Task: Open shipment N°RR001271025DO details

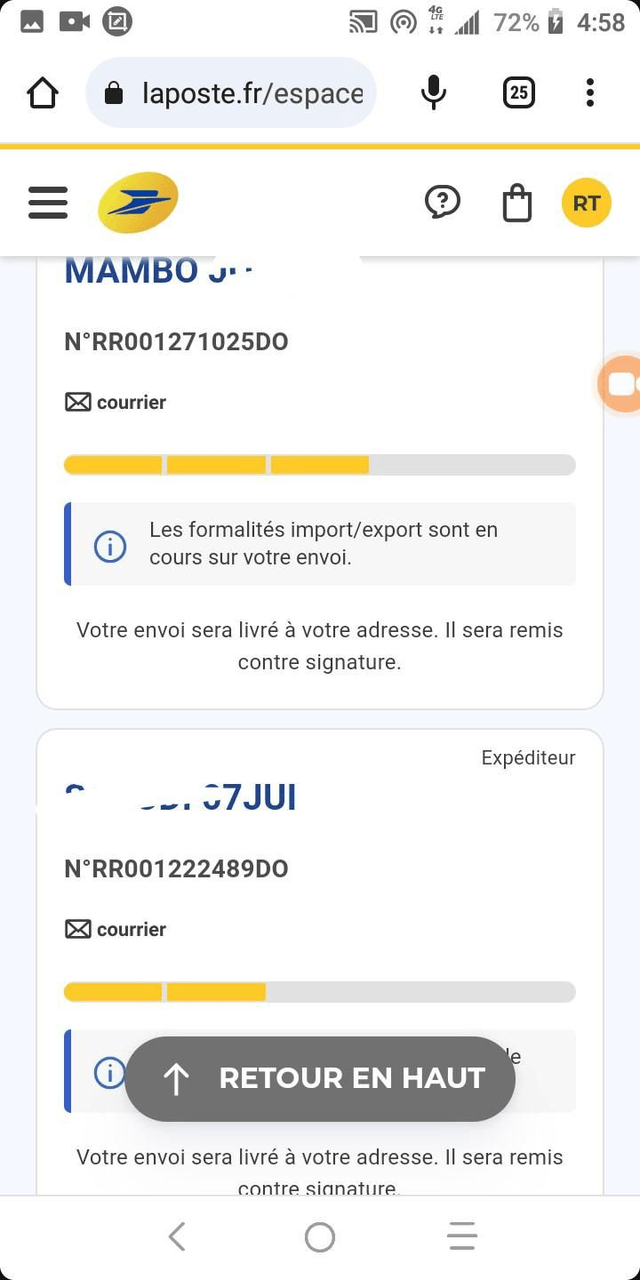Action: (176, 342)
